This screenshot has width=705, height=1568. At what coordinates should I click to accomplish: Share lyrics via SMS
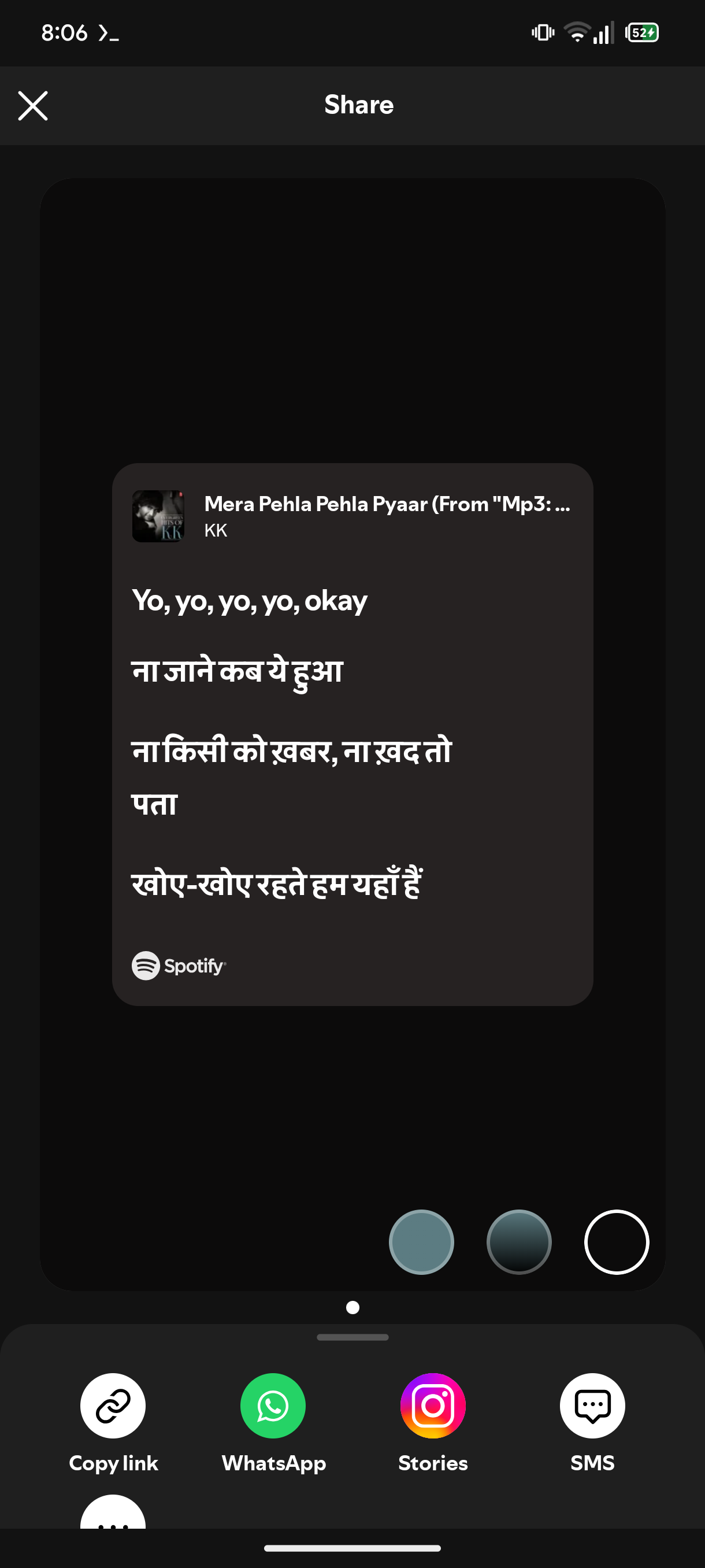point(592,1406)
